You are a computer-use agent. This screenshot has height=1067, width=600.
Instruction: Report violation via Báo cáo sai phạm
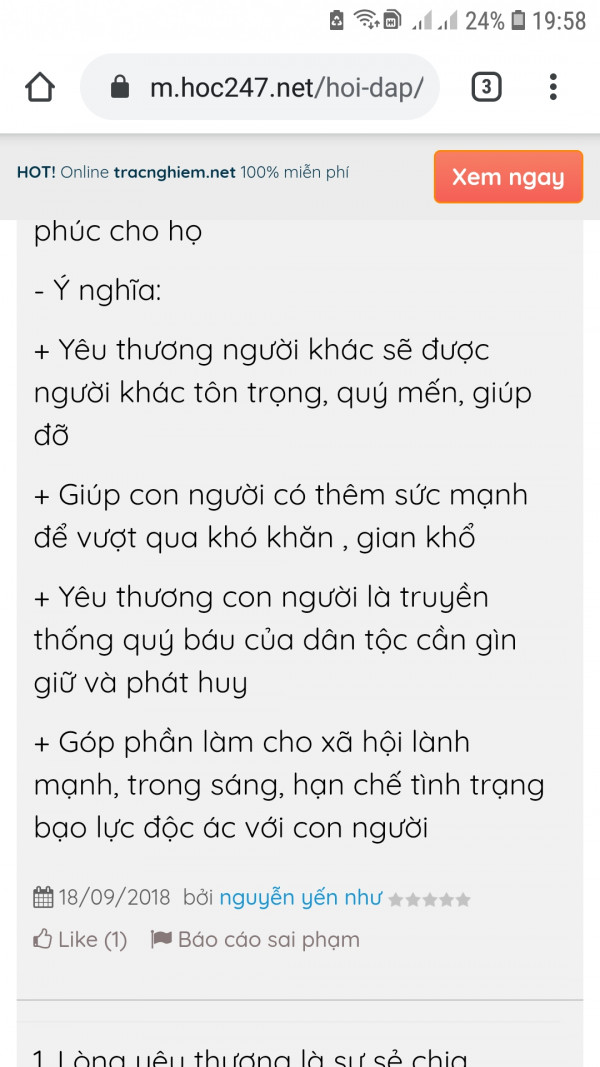coord(255,939)
